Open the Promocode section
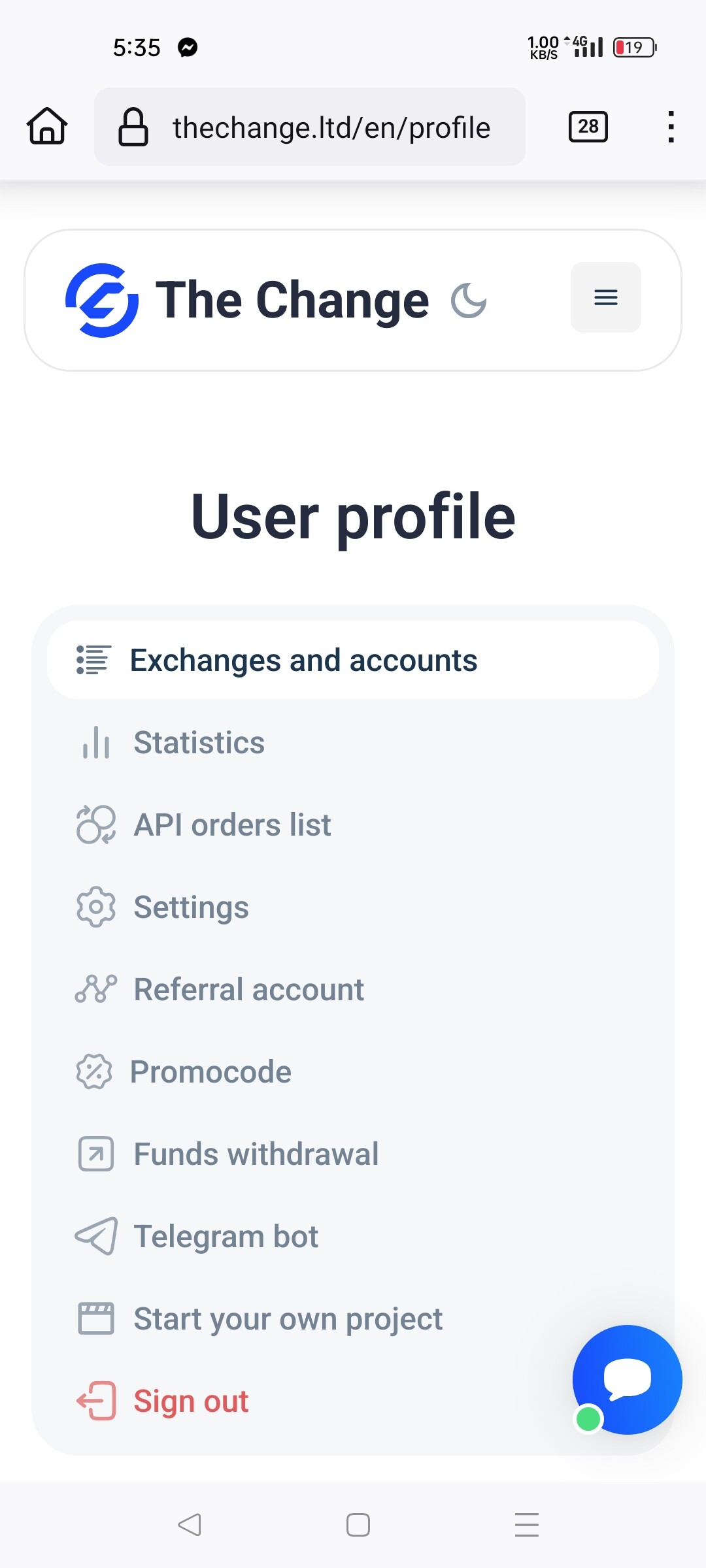The height and width of the screenshot is (1568, 706). (353, 1071)
